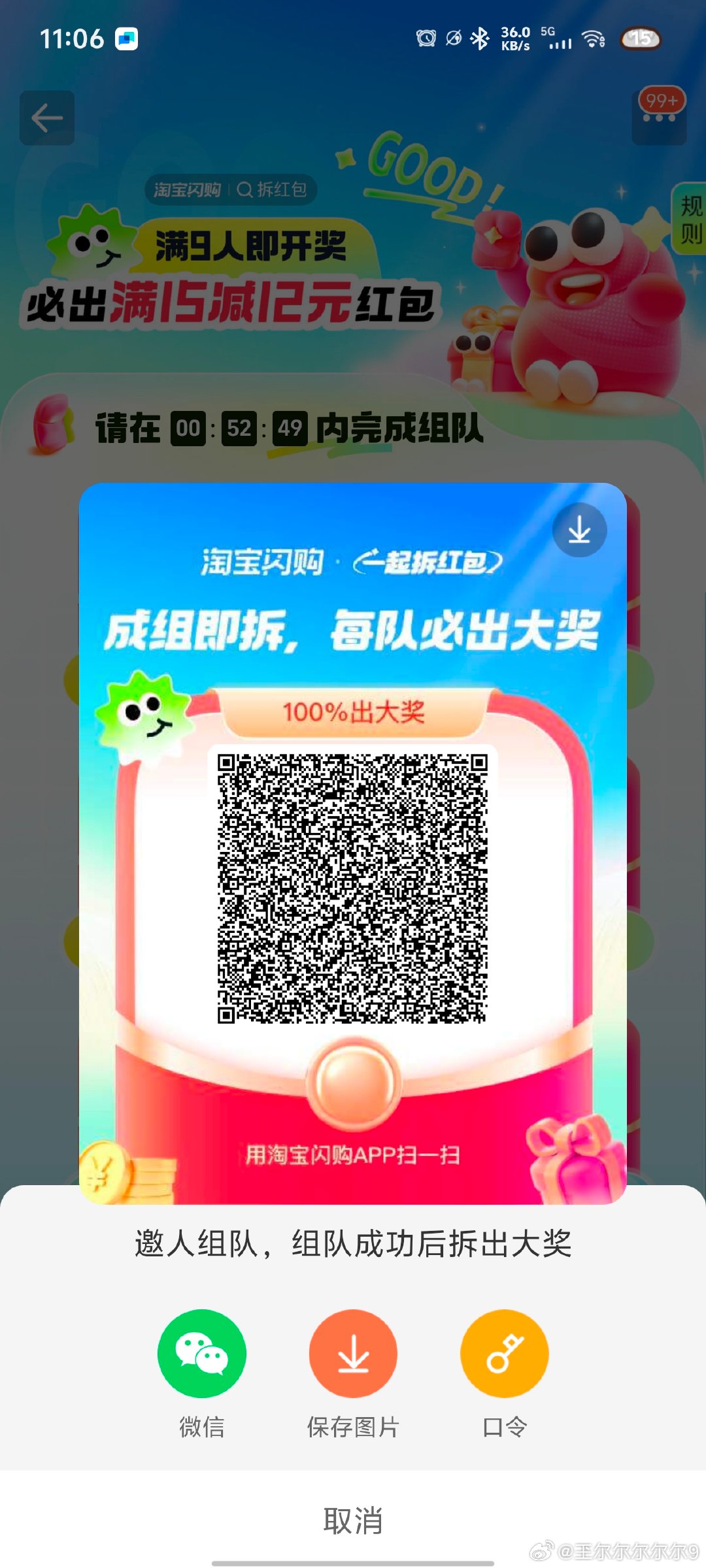Copy the invite 口令

pos(504,1354)
